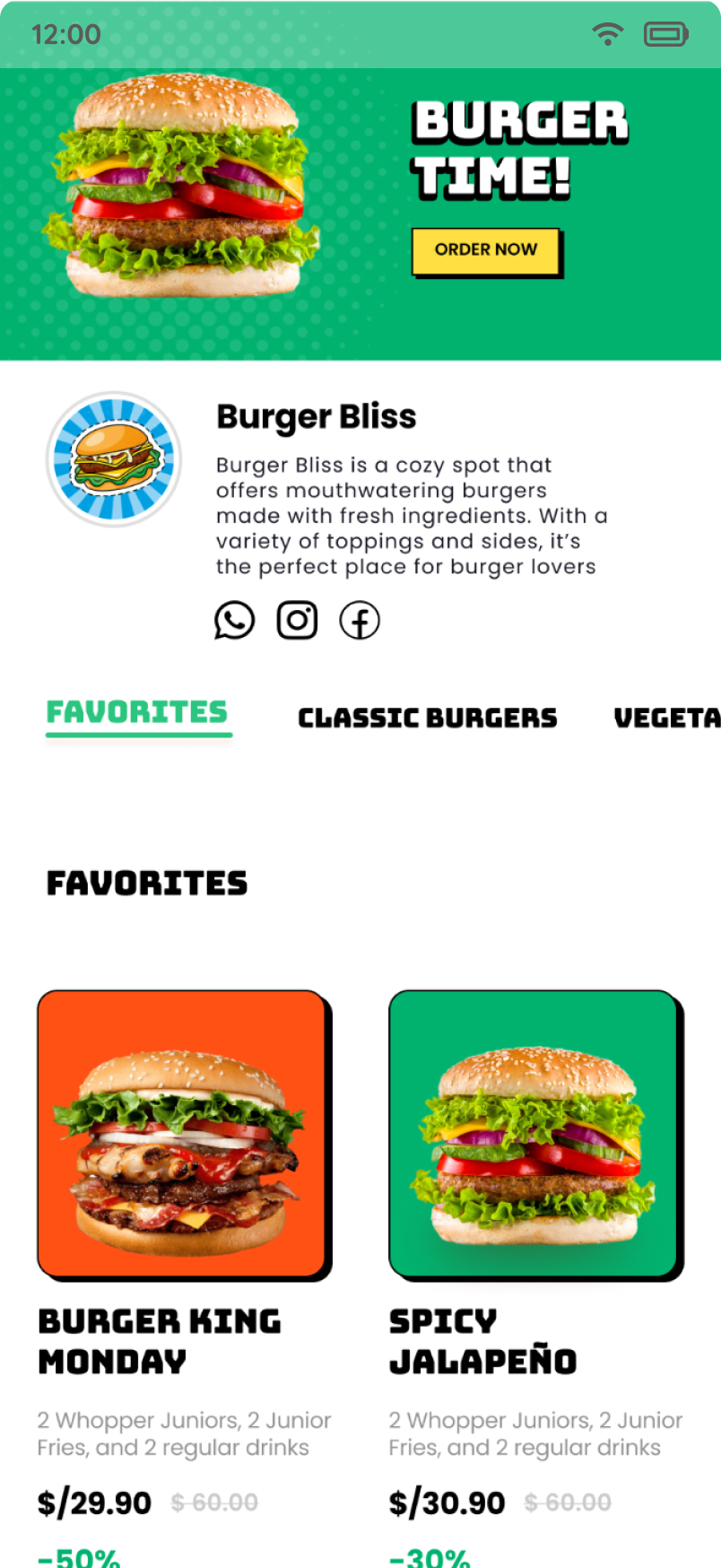Open the WhatsApp contact icon

click(234, 620)
